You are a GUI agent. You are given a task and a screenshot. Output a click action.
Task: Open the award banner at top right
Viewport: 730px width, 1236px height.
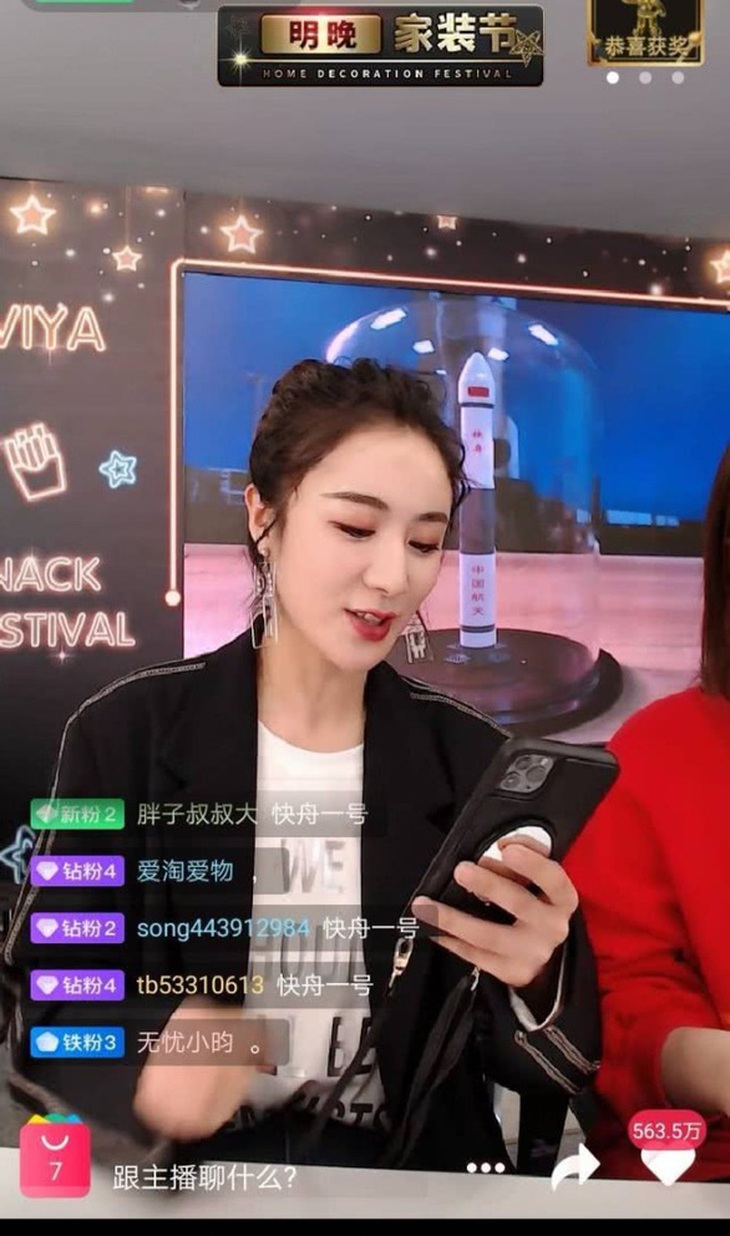point(644,32)
